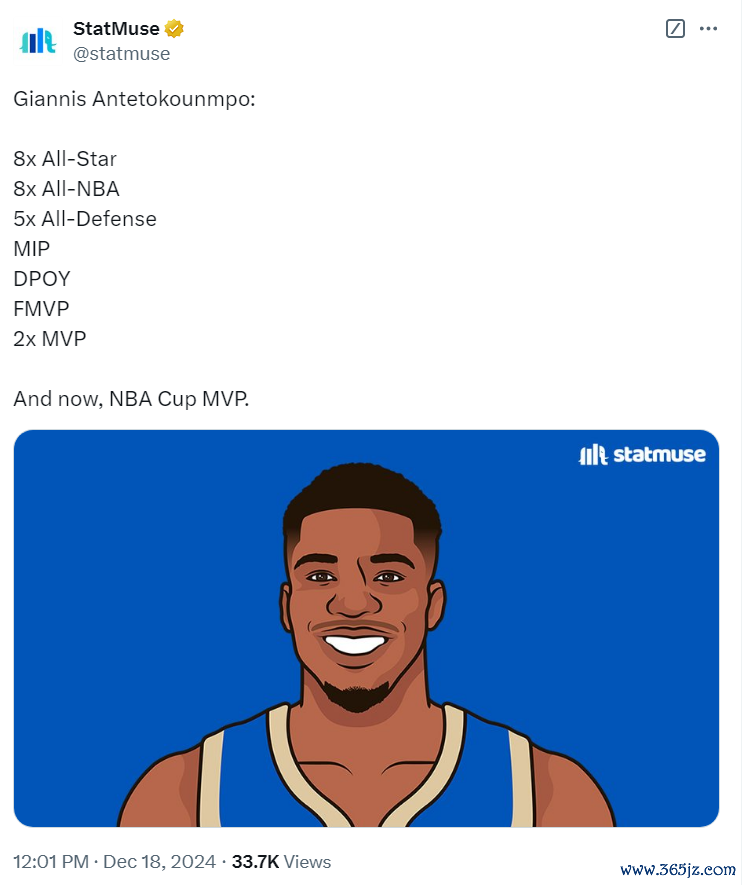The image size is (743, 885).
Task: Open the Grok explain icon
Action: coord(675,29)
